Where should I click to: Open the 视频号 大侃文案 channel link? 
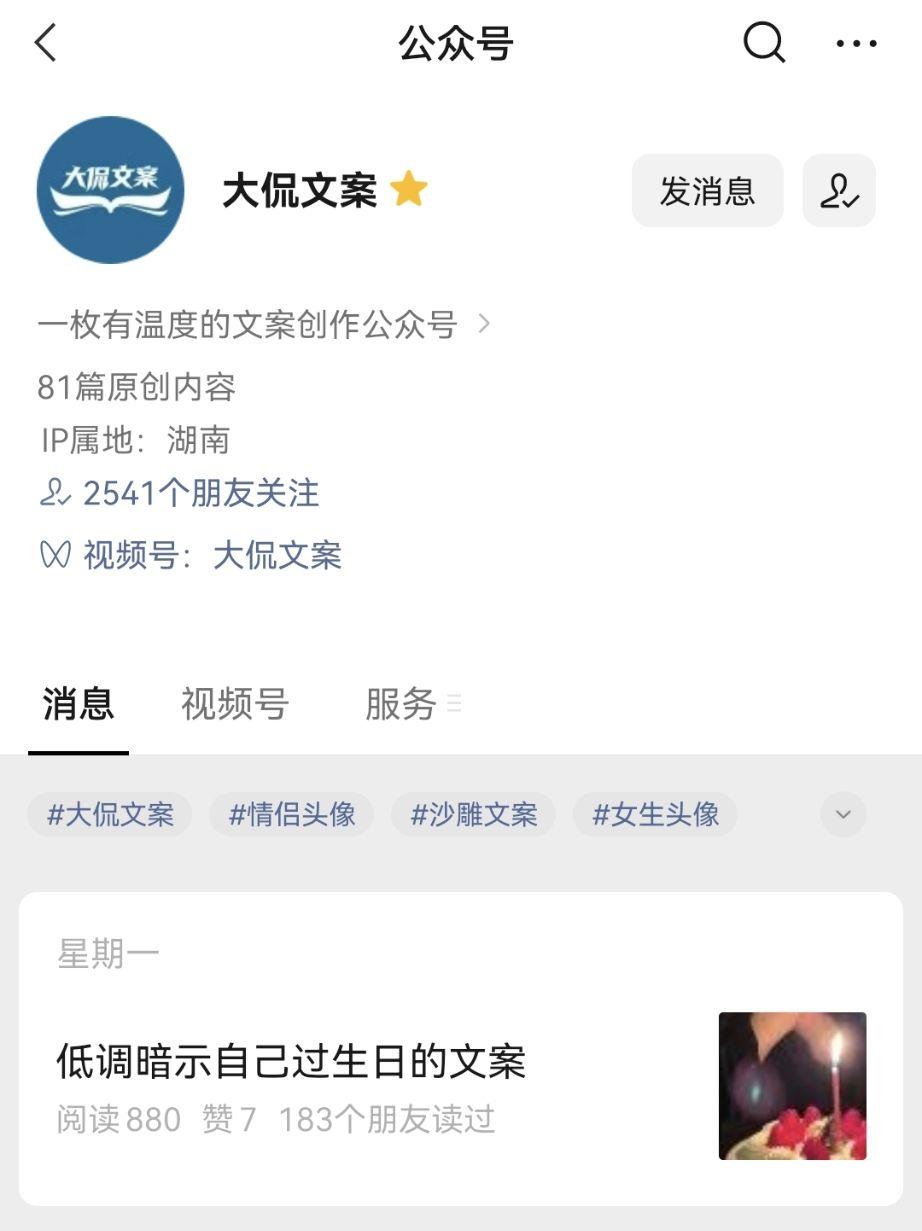(277, 555)
